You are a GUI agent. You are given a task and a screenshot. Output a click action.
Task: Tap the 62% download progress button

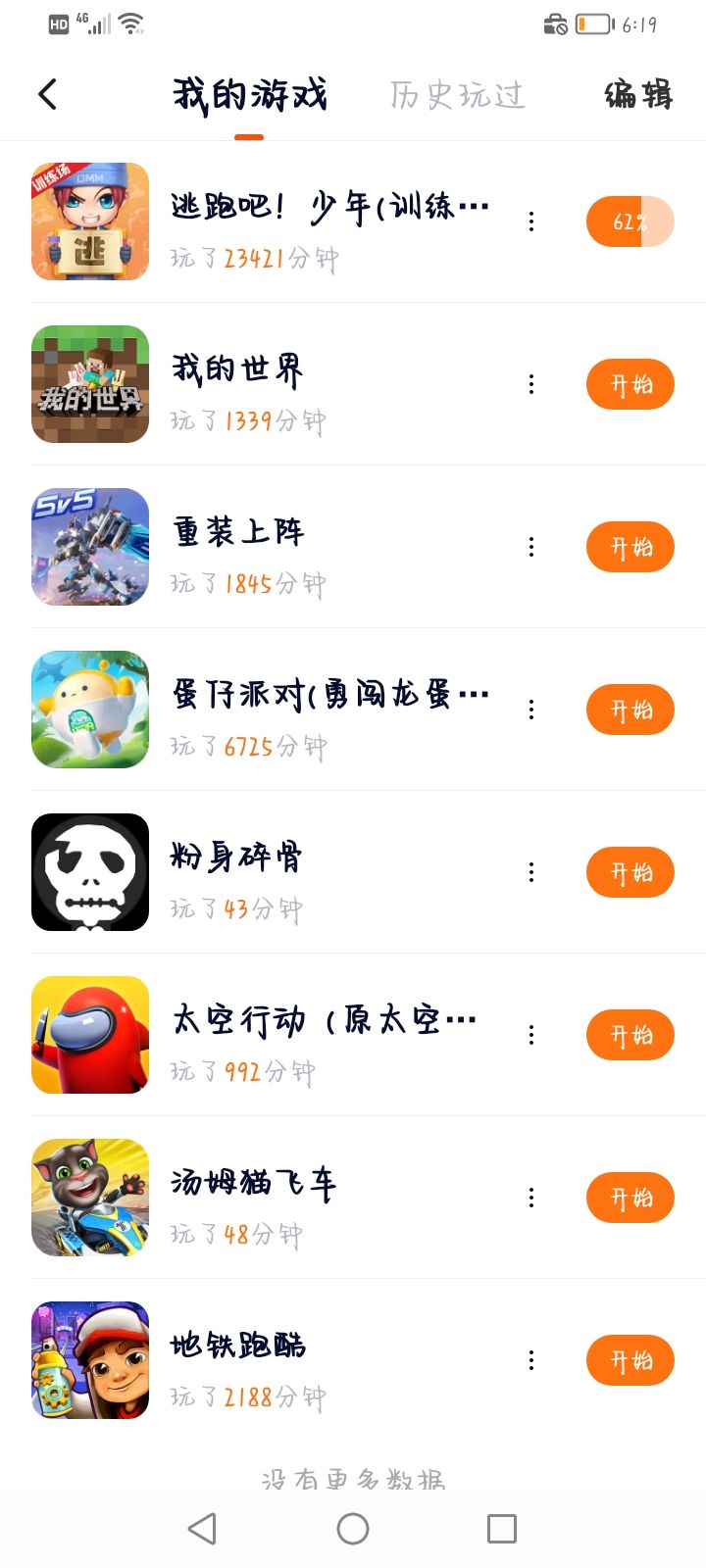tap(630, 221)
